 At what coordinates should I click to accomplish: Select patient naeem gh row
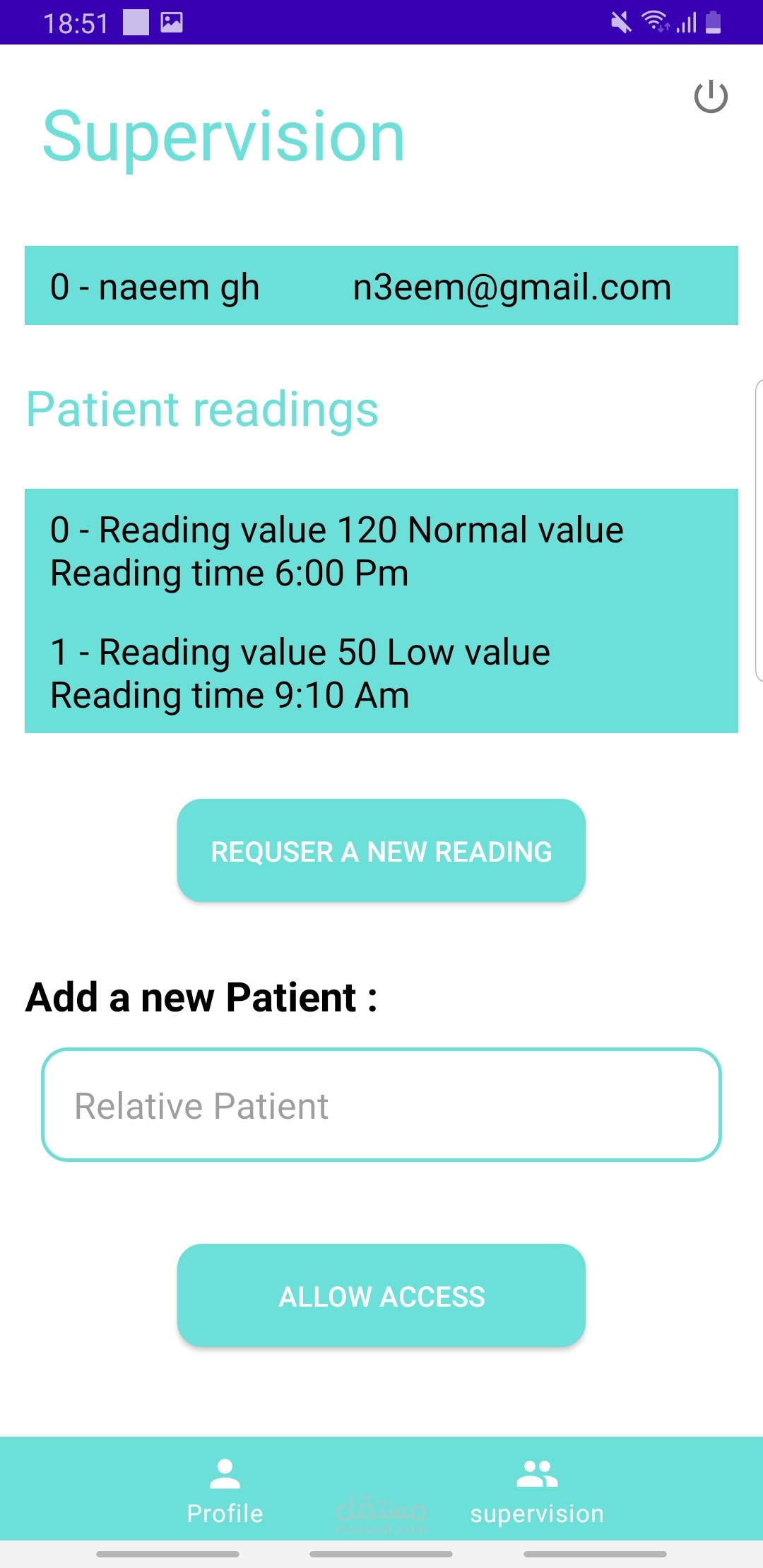pos(381,286)
